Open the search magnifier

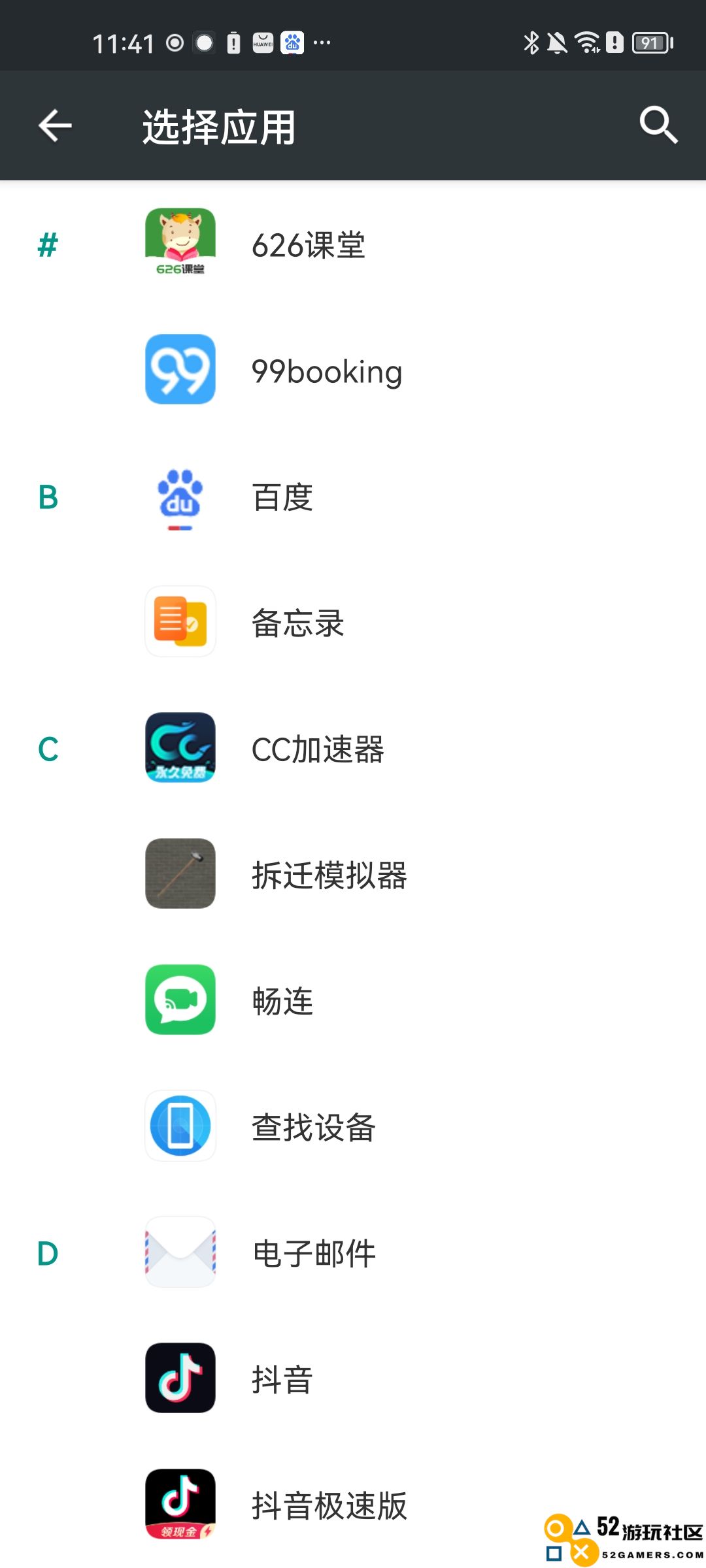point(658,124)
